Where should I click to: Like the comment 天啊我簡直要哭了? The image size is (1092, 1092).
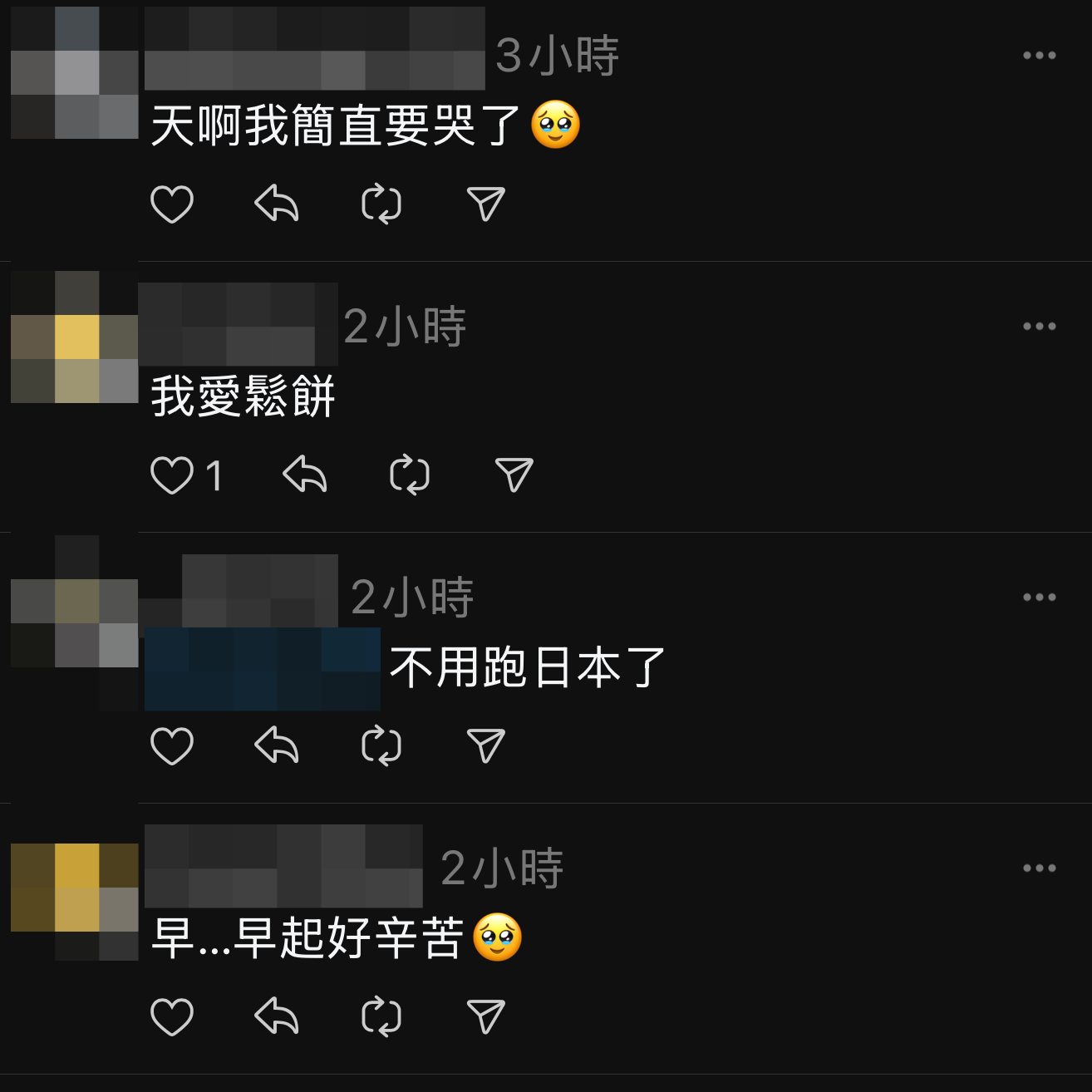tap(172, 204)
